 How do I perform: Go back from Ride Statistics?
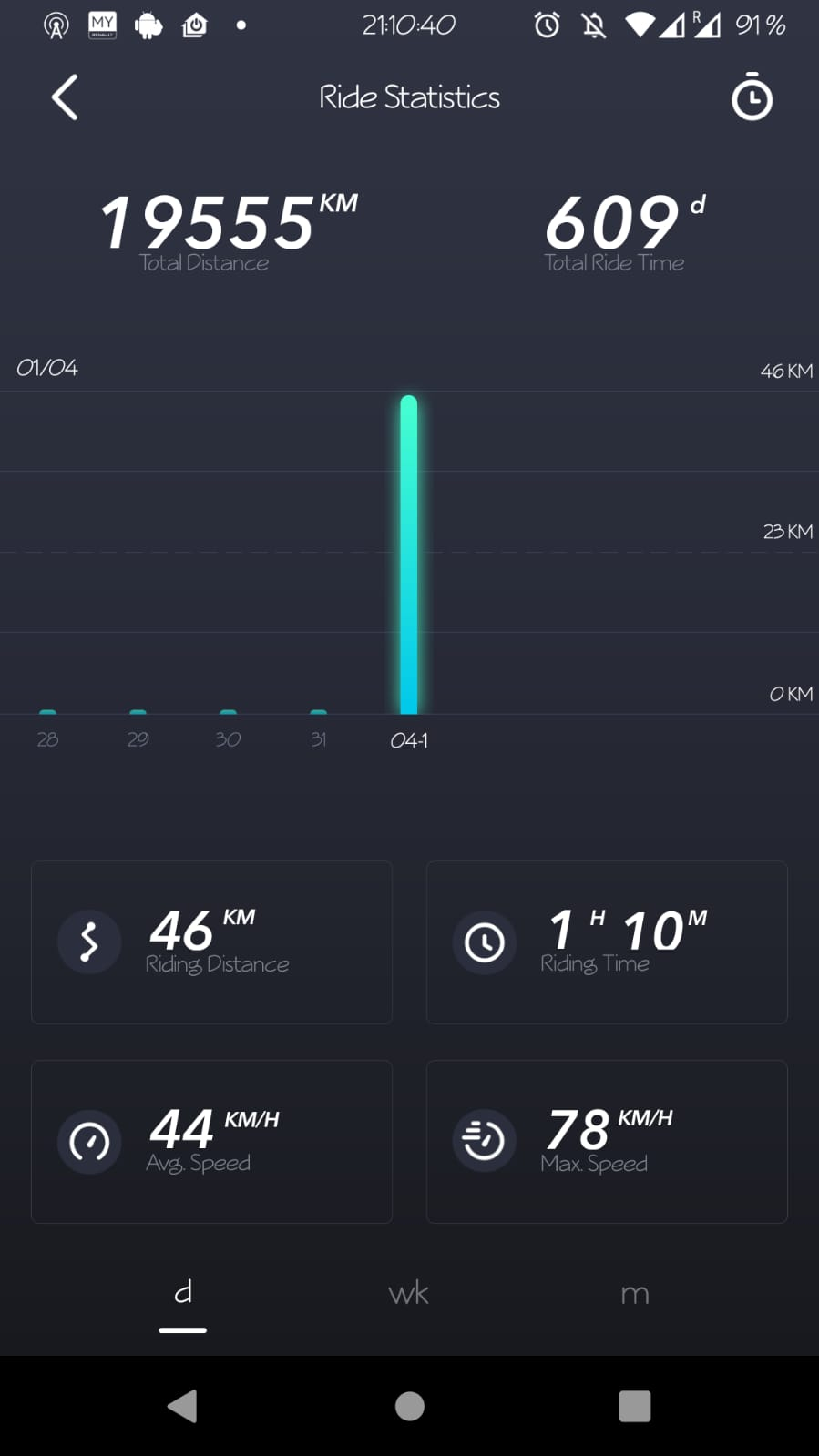point(65,97)
